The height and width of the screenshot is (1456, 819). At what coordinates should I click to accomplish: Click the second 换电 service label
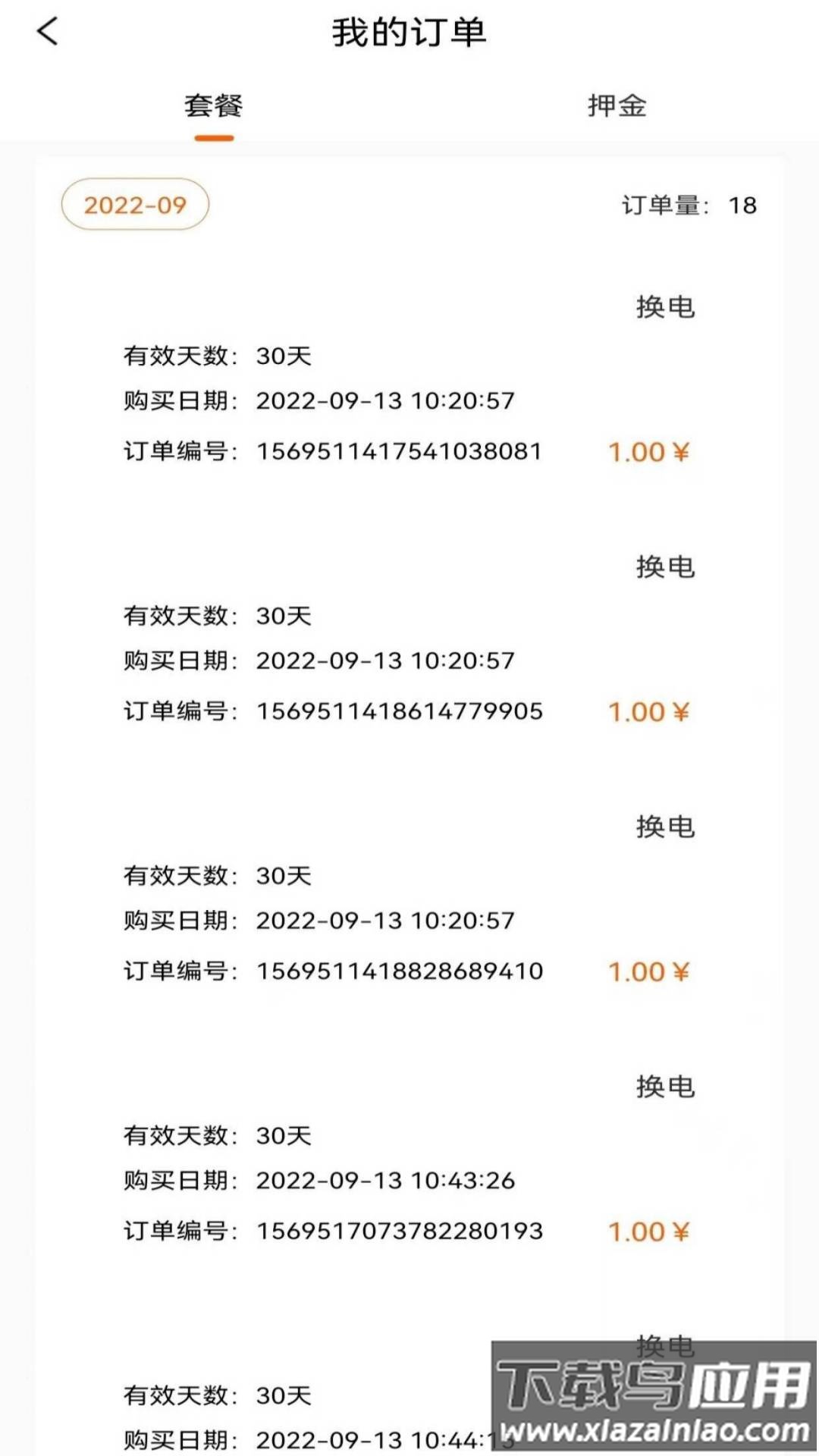coord(666,566)
